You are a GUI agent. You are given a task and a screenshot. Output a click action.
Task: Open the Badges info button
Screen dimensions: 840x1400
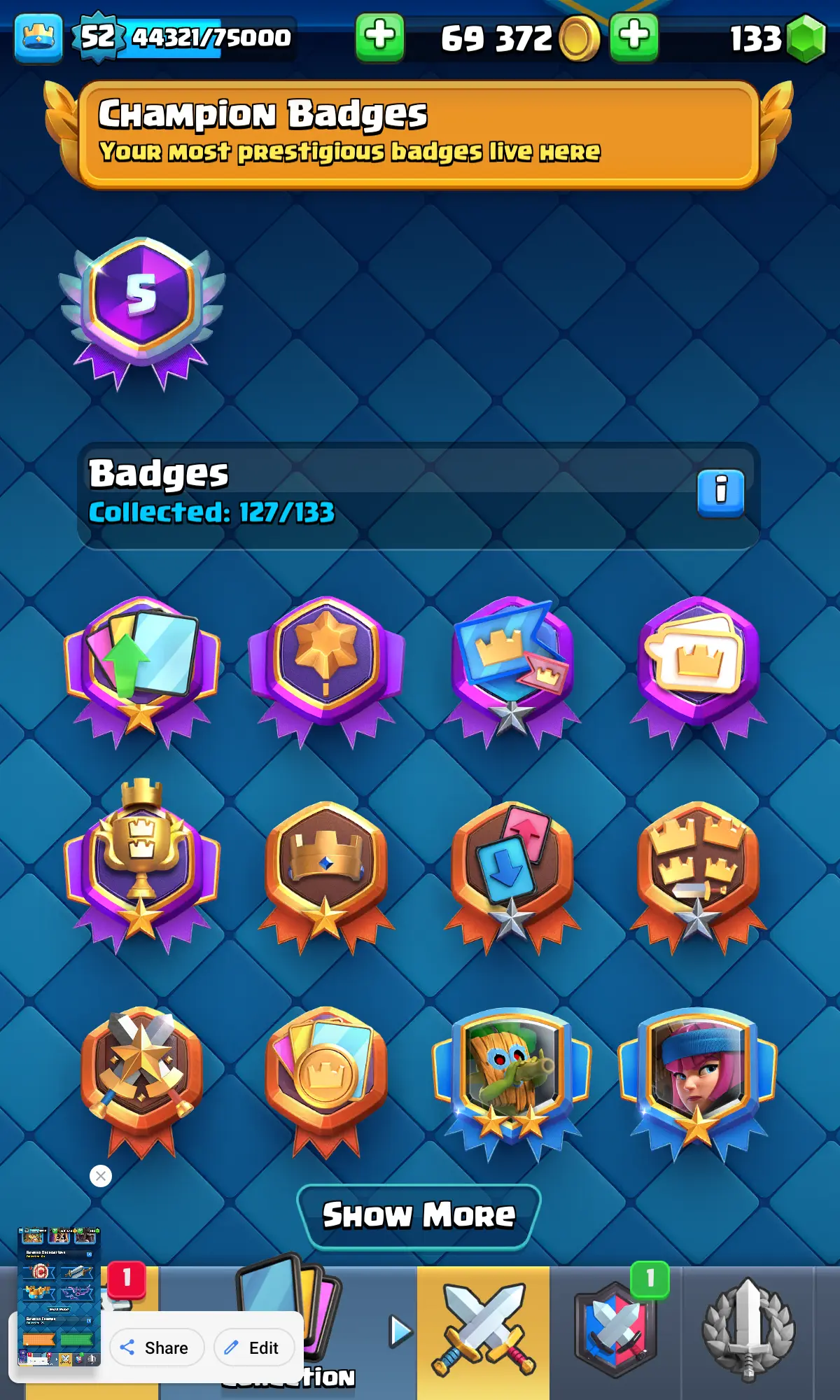[720, 492]
